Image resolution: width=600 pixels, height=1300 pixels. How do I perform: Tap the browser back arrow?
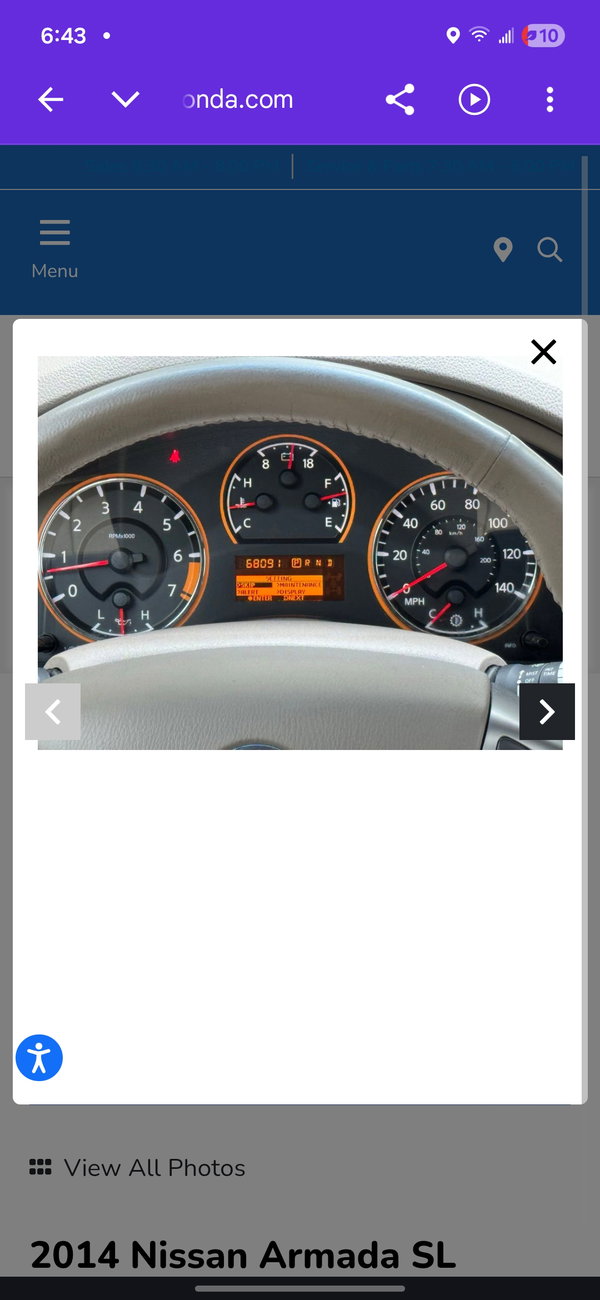tap(51, 99)
